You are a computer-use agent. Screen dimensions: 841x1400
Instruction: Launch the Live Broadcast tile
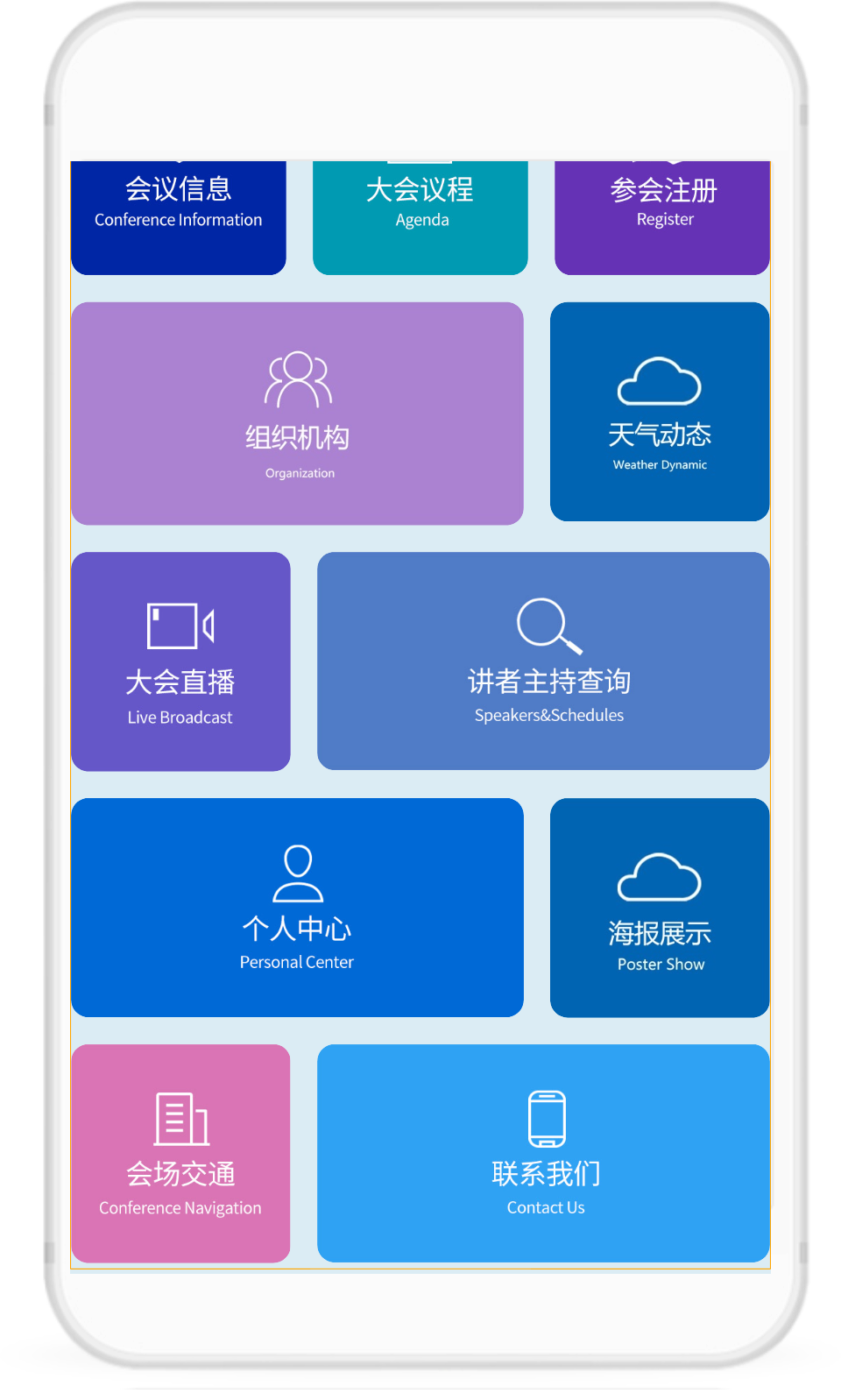(180, 661)
